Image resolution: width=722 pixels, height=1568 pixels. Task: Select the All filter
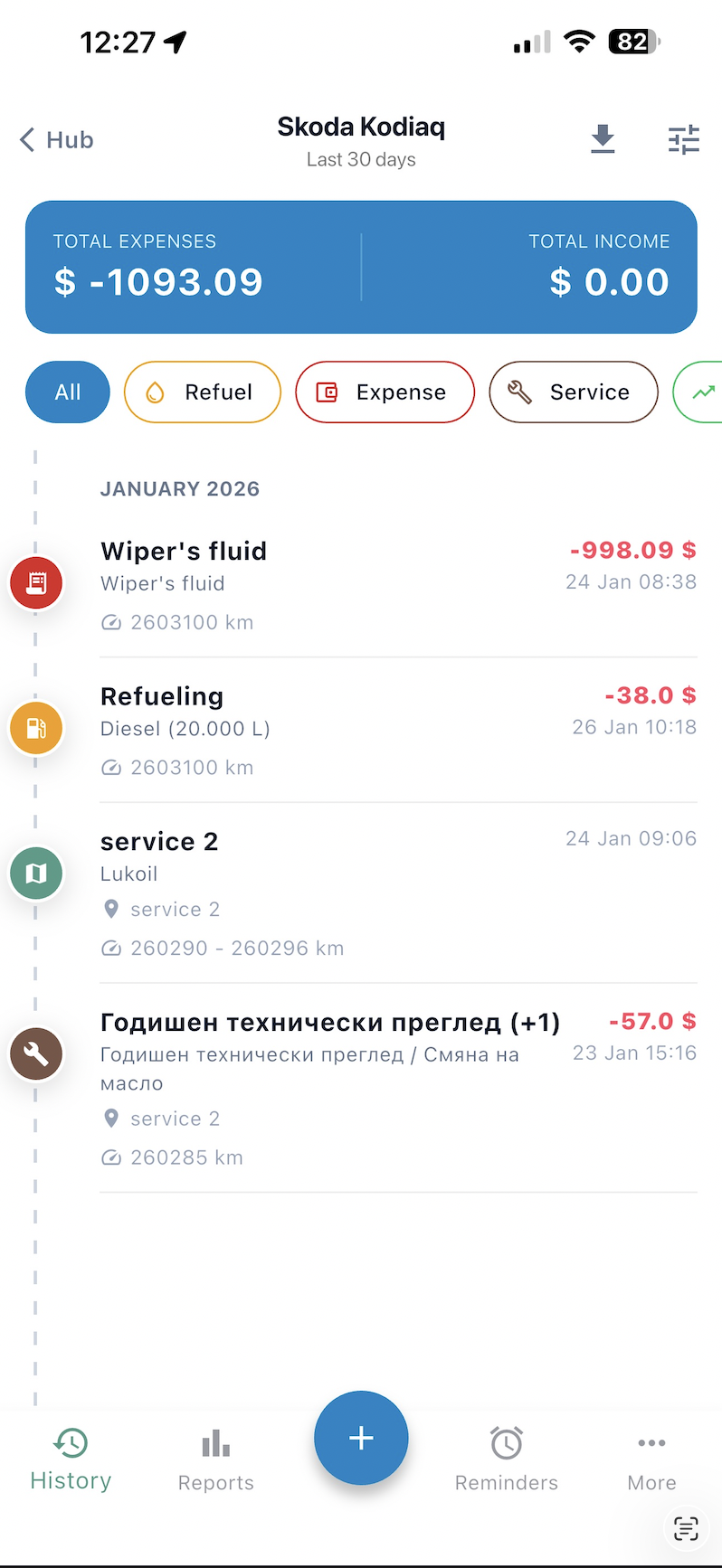pyautogui.click(x=67, y=392)
